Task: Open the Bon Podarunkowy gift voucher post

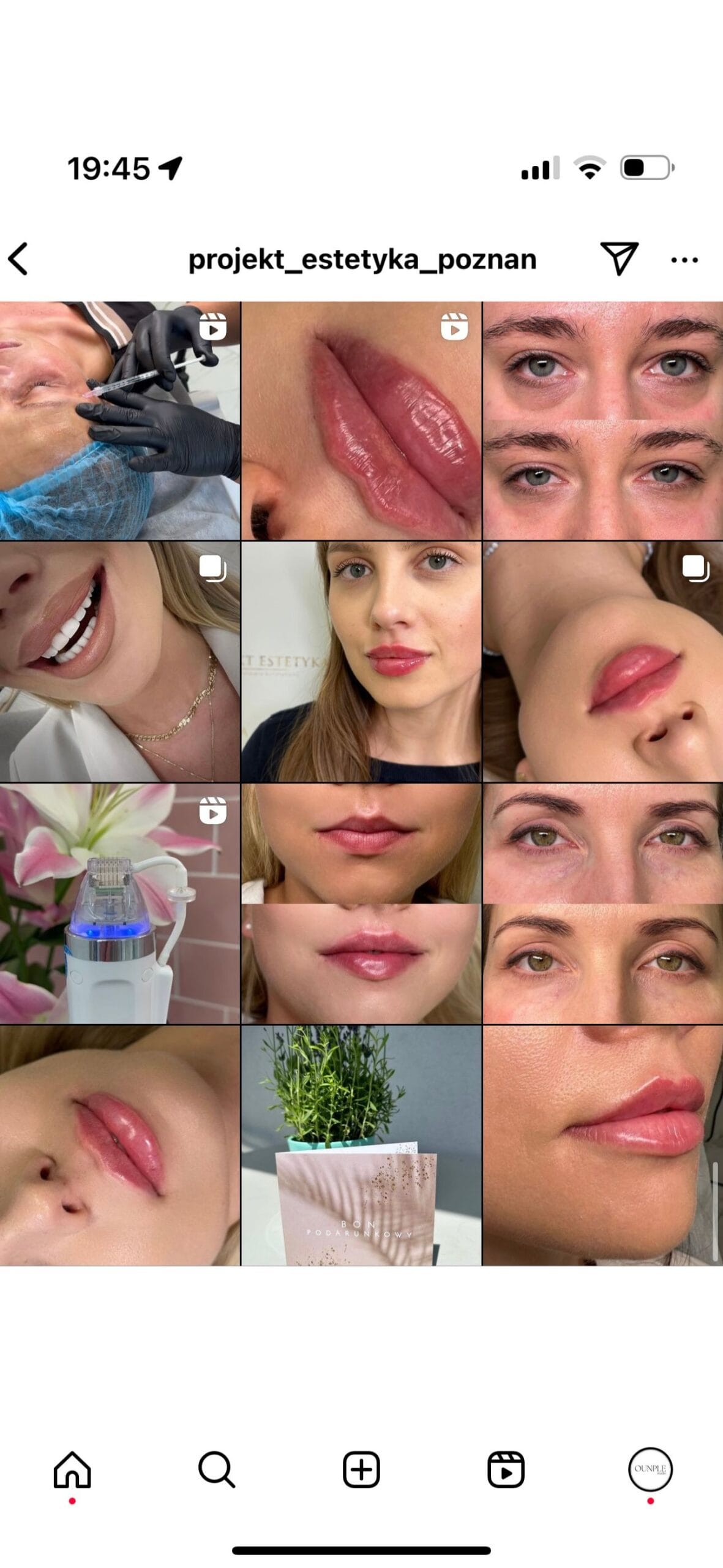Action: point(361,1145)
